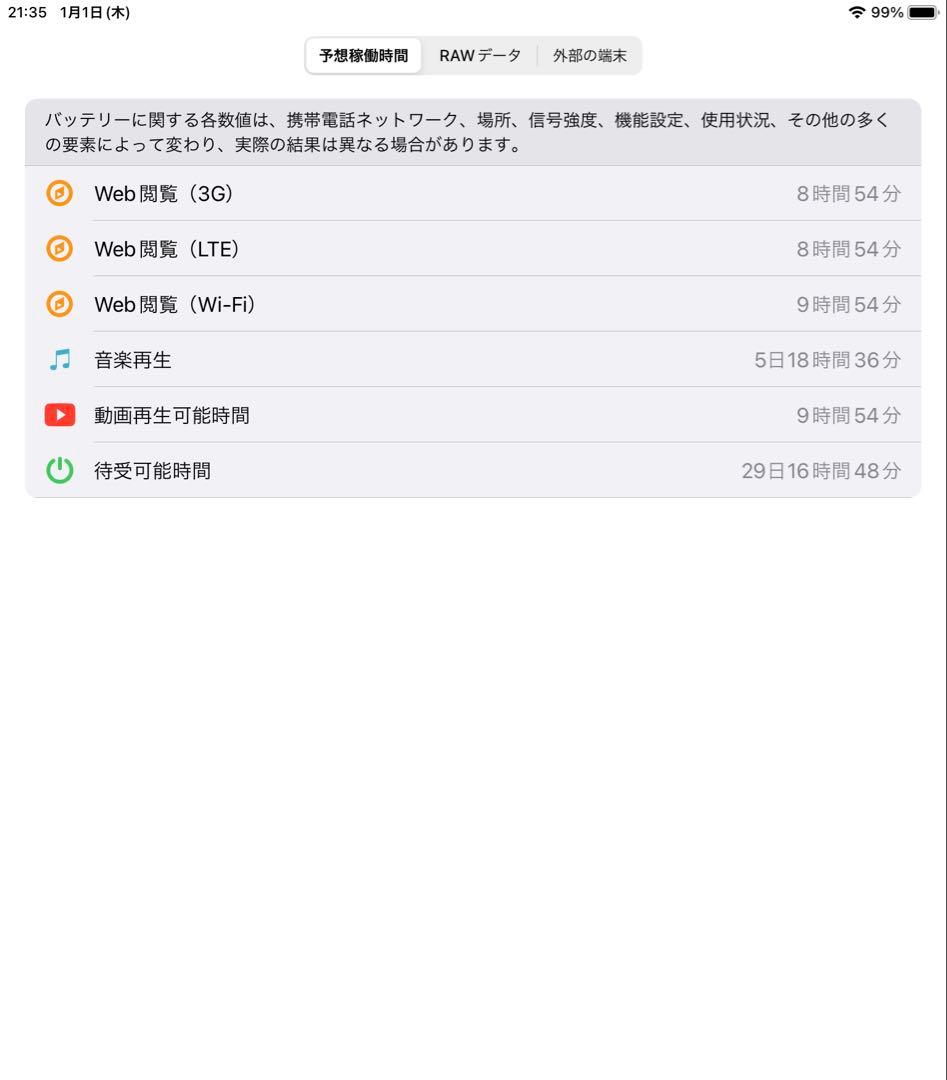This screenshot has width=947, height=1080.
Task: Tap the Web 閲覧（Wi-Fi）row icon
Action: [x=59, y=304]
